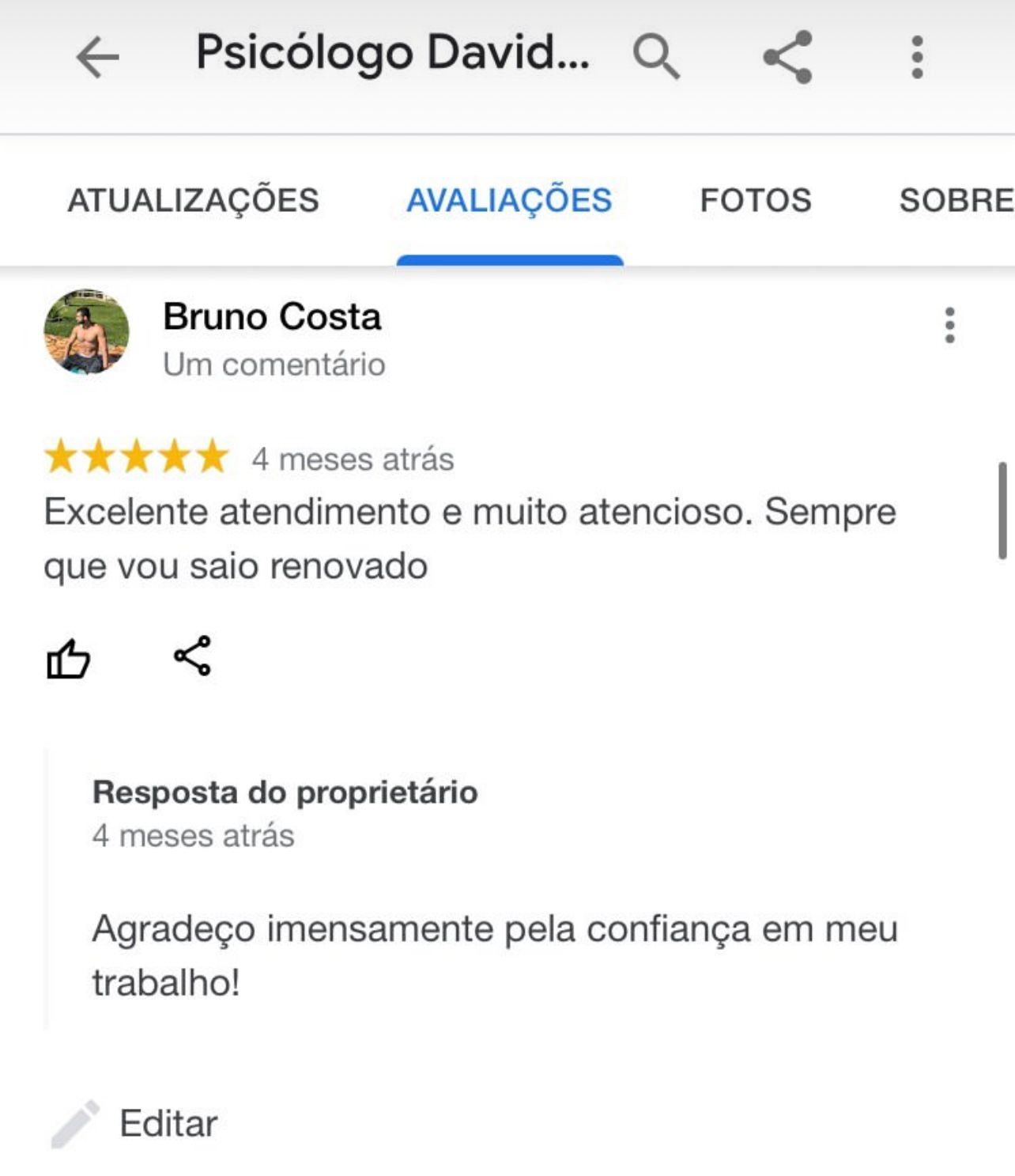Like Bruno Costa's review
Image resolution: width=1015 pixels, height=1176 pixels.
tap(68, 657)
